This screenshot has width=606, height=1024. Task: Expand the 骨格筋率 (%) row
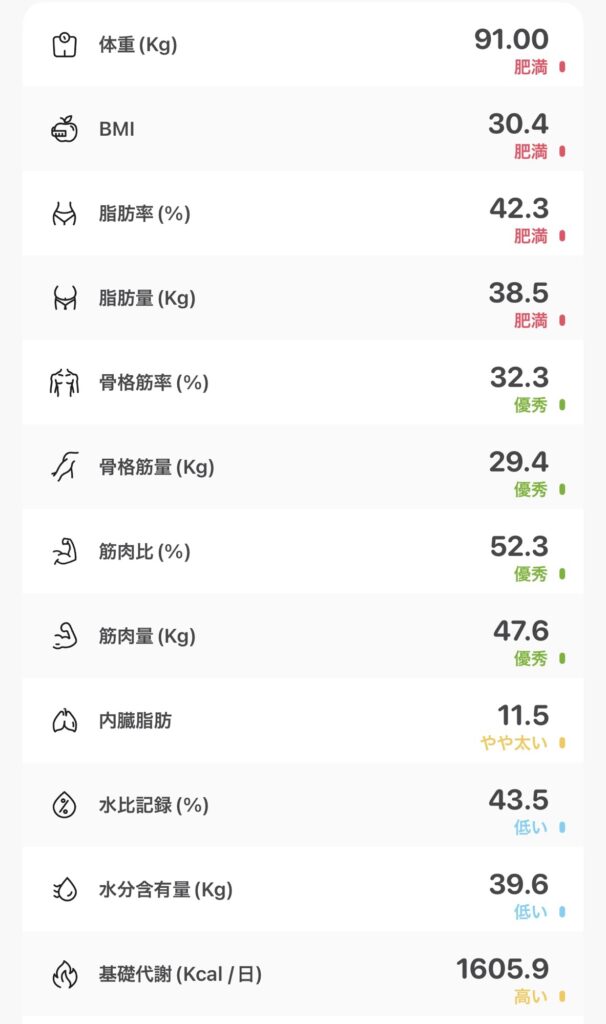(x=302, y=383)
